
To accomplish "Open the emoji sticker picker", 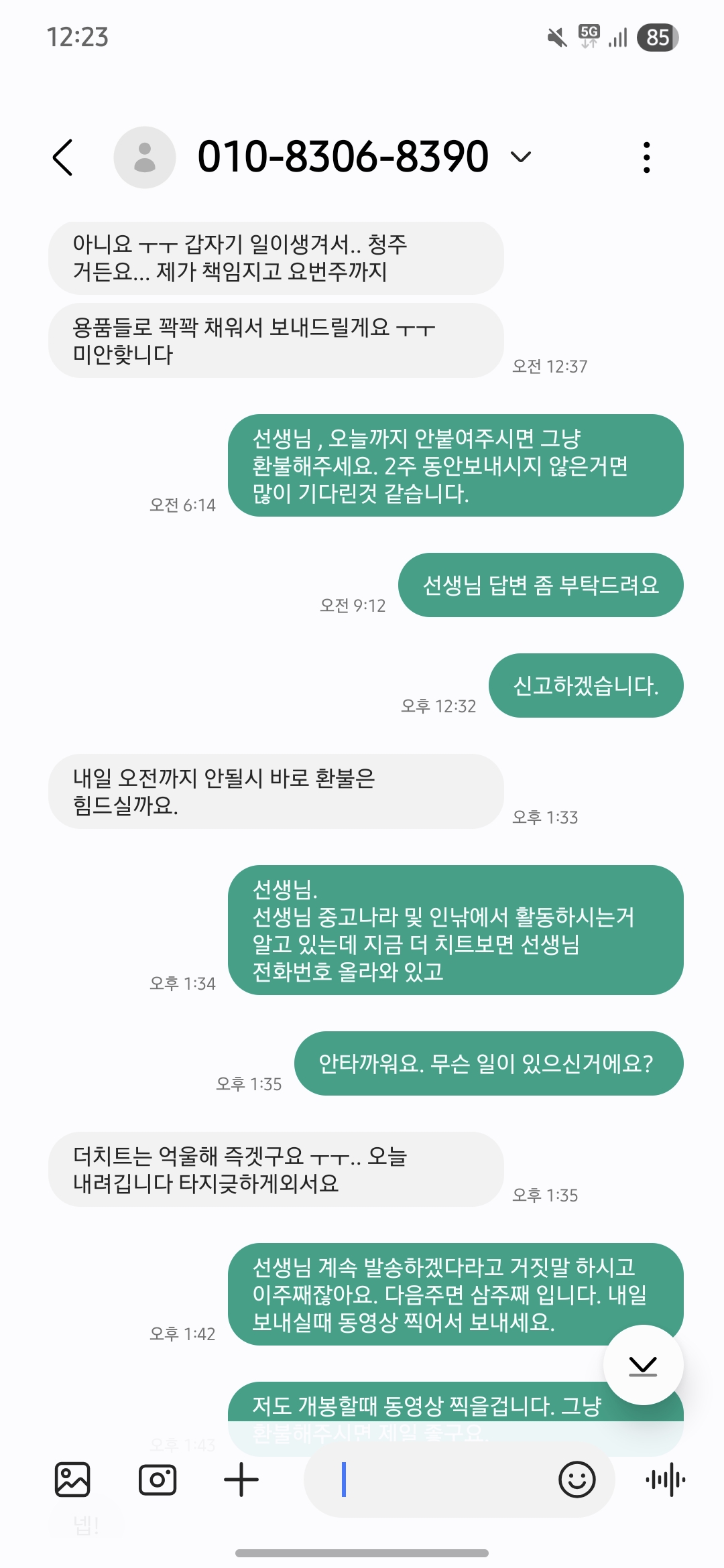I will pos(577,1480).
